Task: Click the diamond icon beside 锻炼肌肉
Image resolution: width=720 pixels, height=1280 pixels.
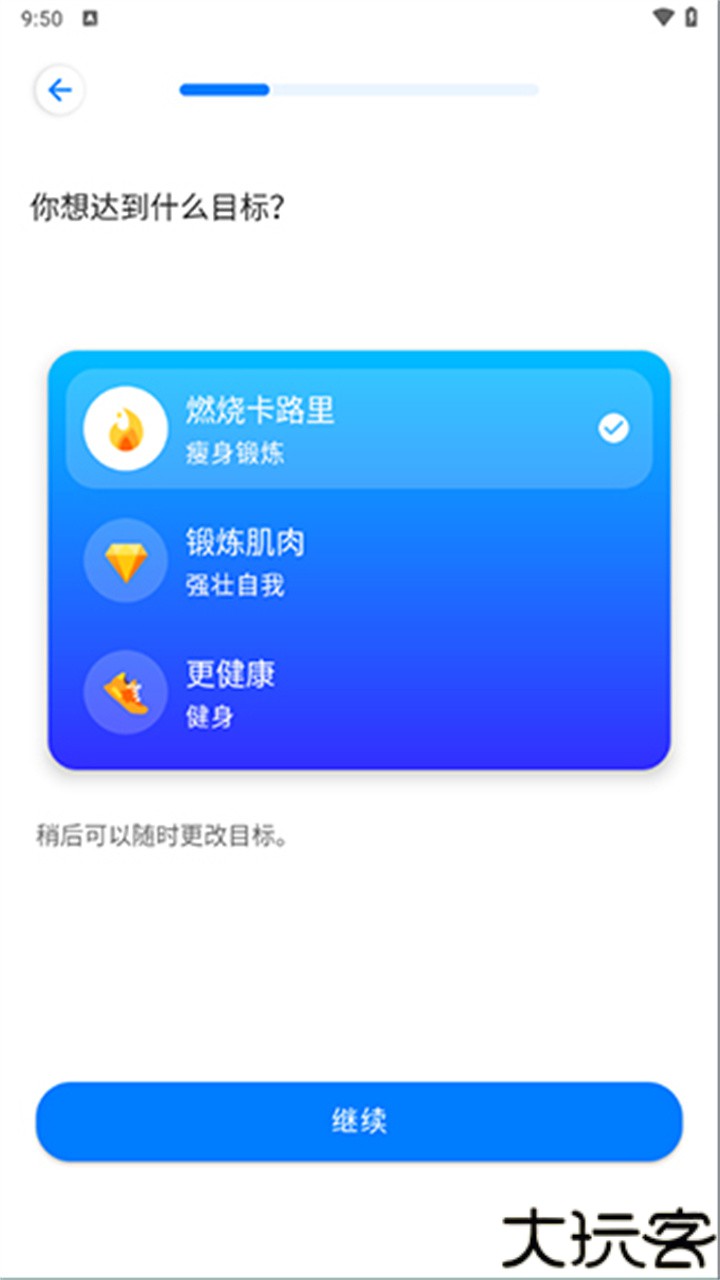Action: [124, 560]
